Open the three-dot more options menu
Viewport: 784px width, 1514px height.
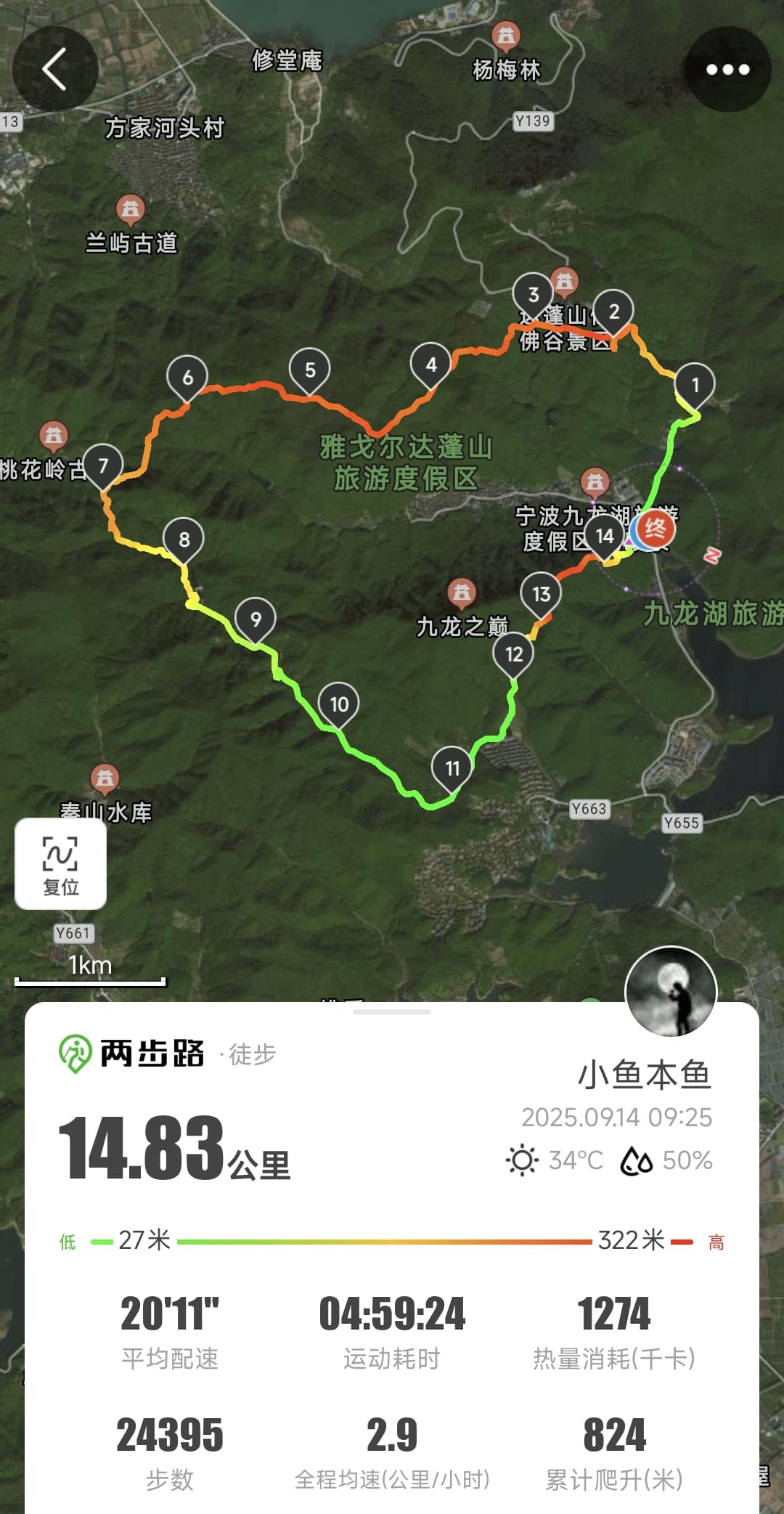coord(727,70)
